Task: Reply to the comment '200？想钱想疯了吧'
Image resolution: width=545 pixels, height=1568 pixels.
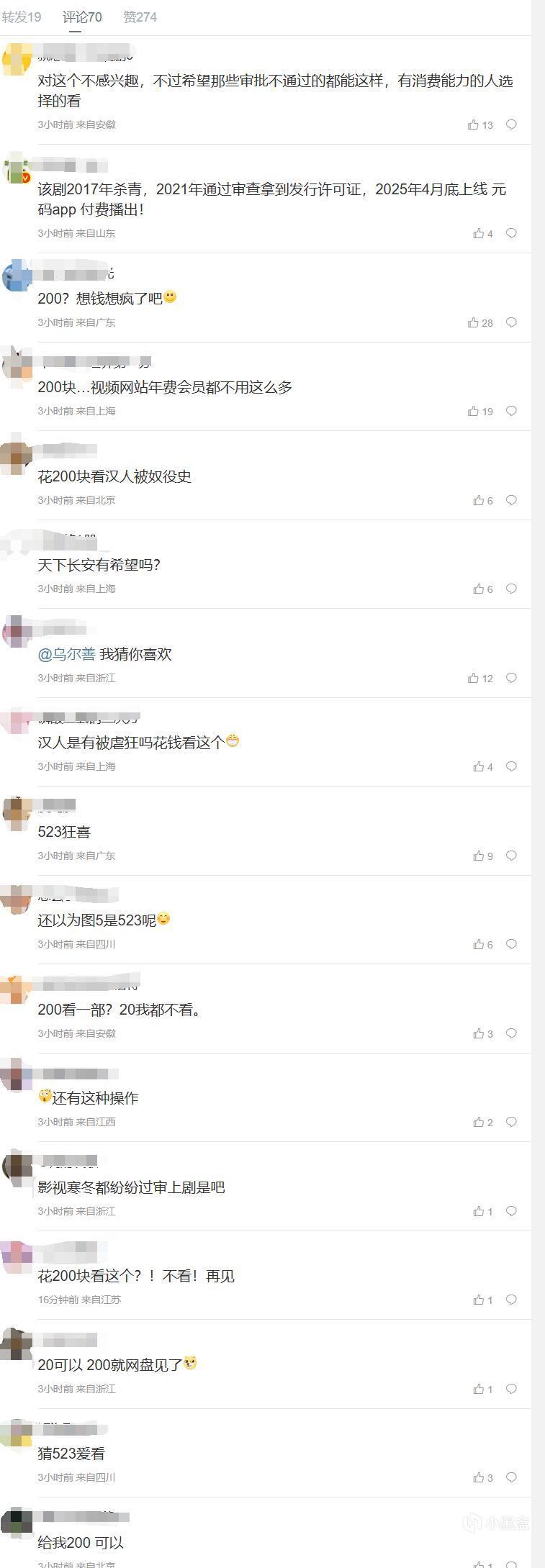Action: tap(511, 322)
